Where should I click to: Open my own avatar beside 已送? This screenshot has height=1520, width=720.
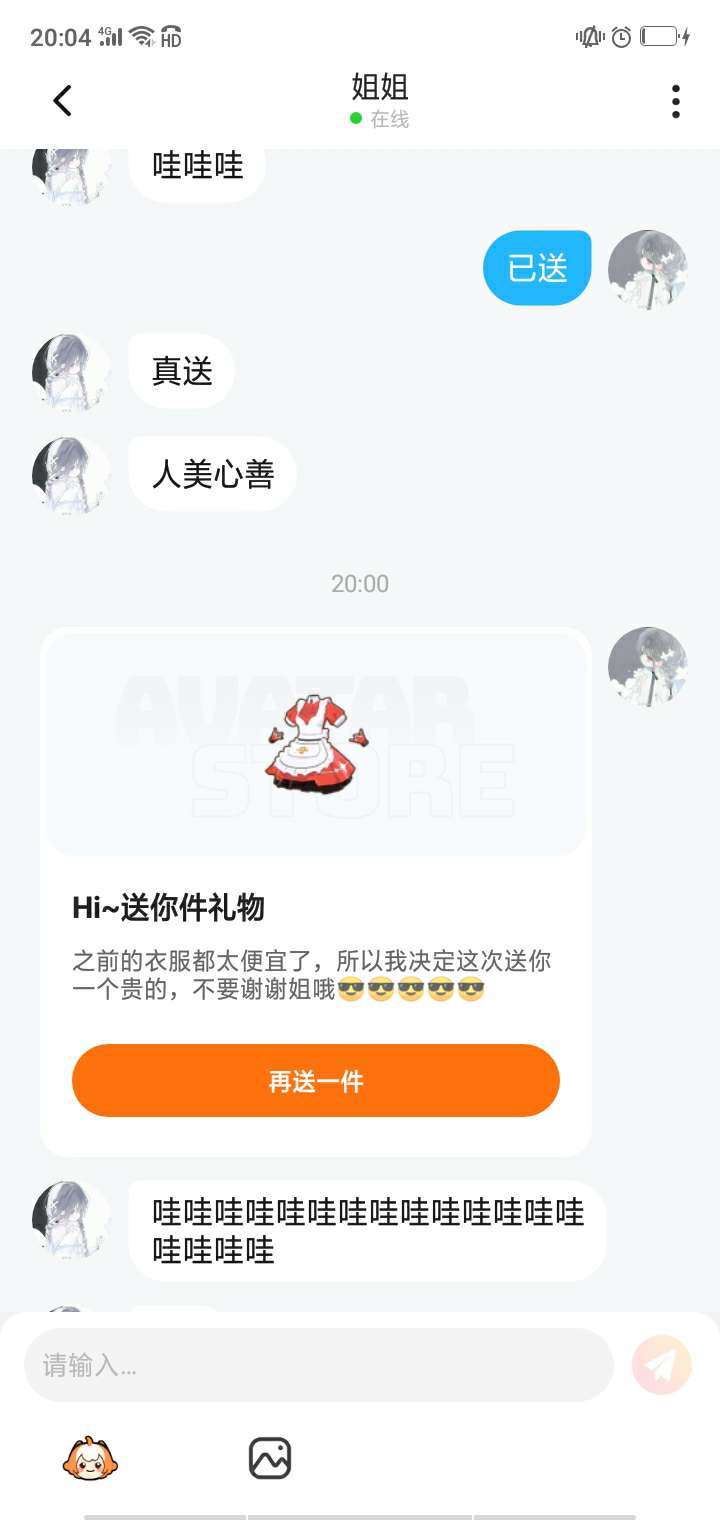(x=648, y=268)
